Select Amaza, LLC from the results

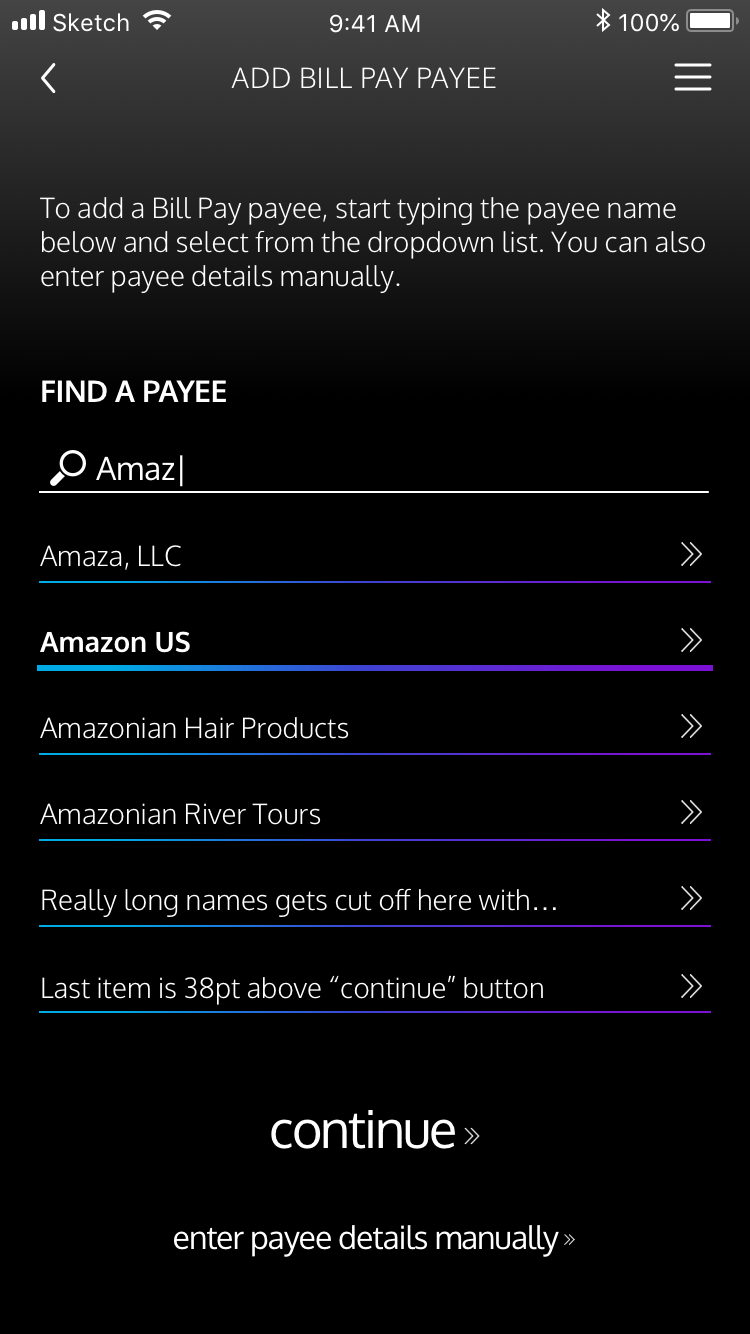374,556
